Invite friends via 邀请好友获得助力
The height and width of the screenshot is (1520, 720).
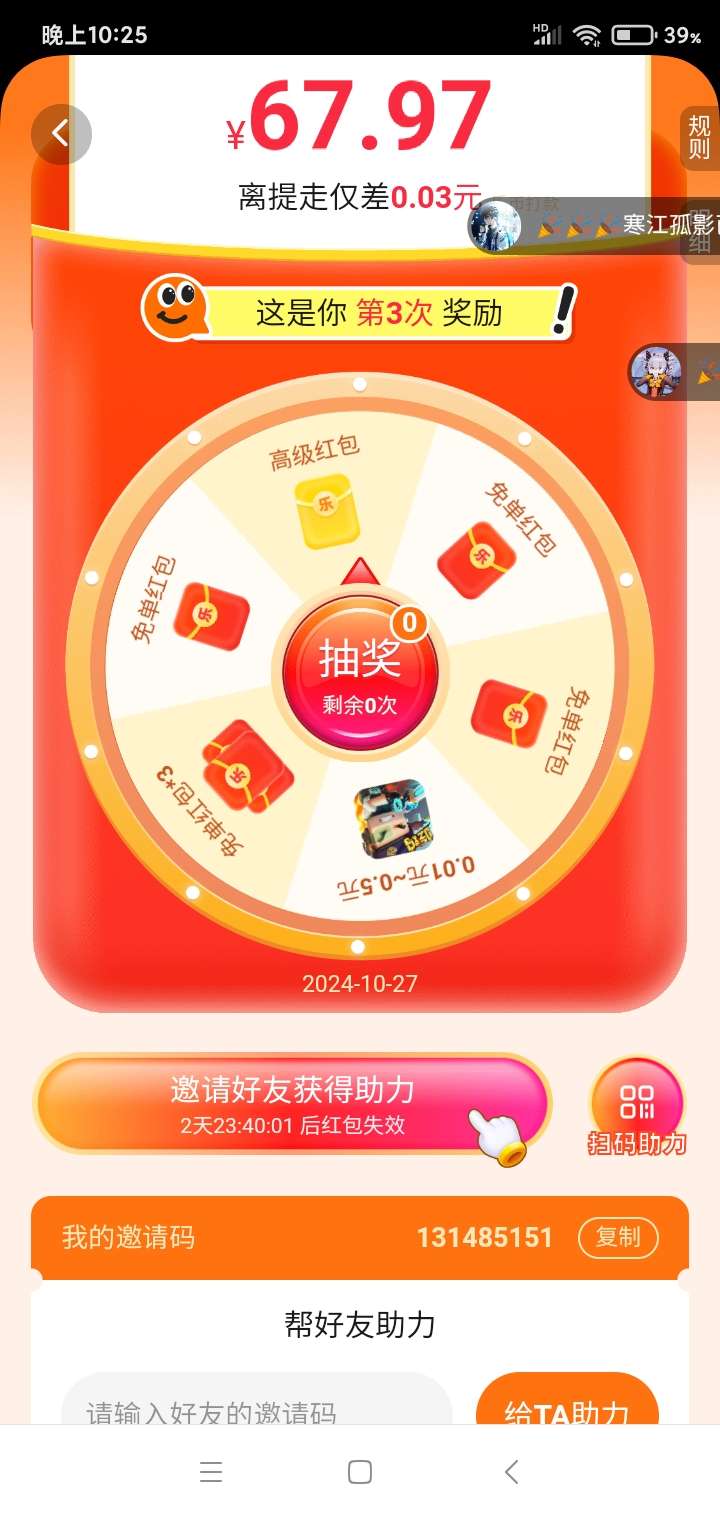(292, 1104)
